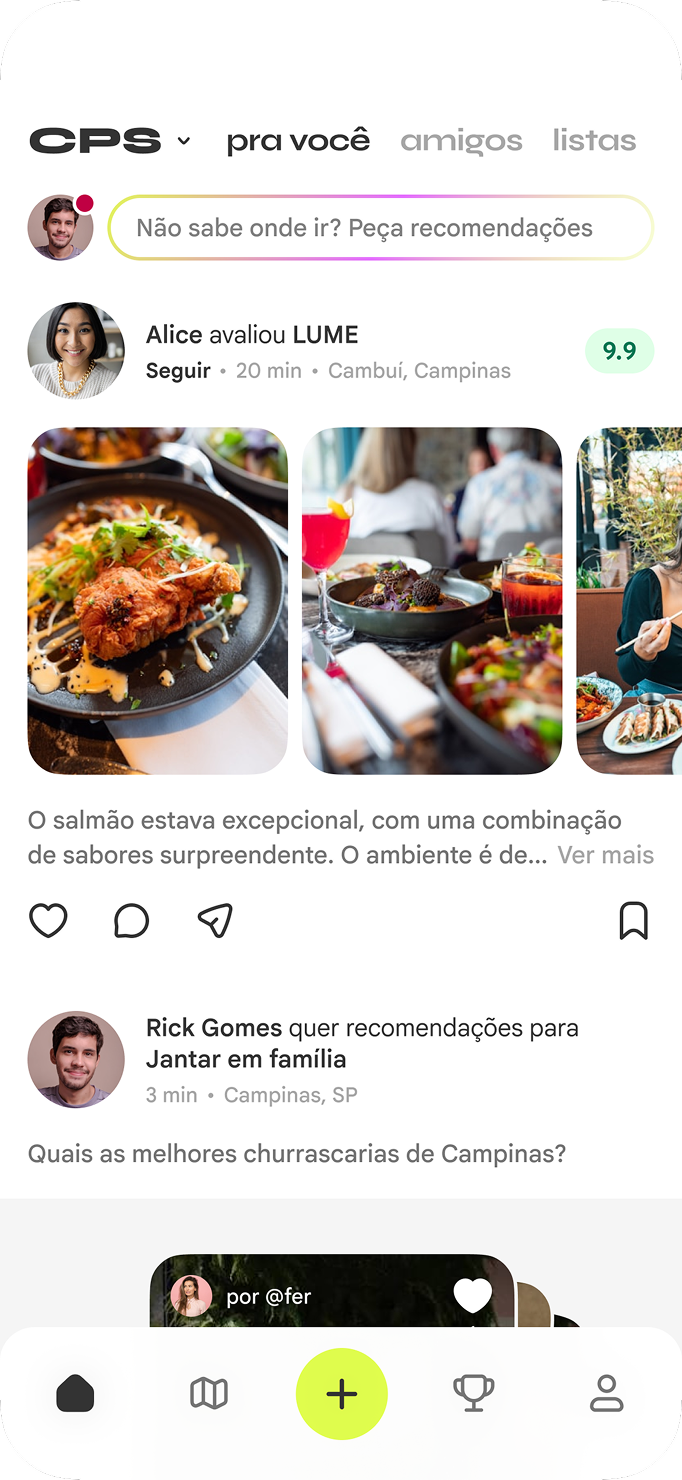Share Alice's LUME review
This screenshot has width=682, height=1480.
tap(215, 920)
